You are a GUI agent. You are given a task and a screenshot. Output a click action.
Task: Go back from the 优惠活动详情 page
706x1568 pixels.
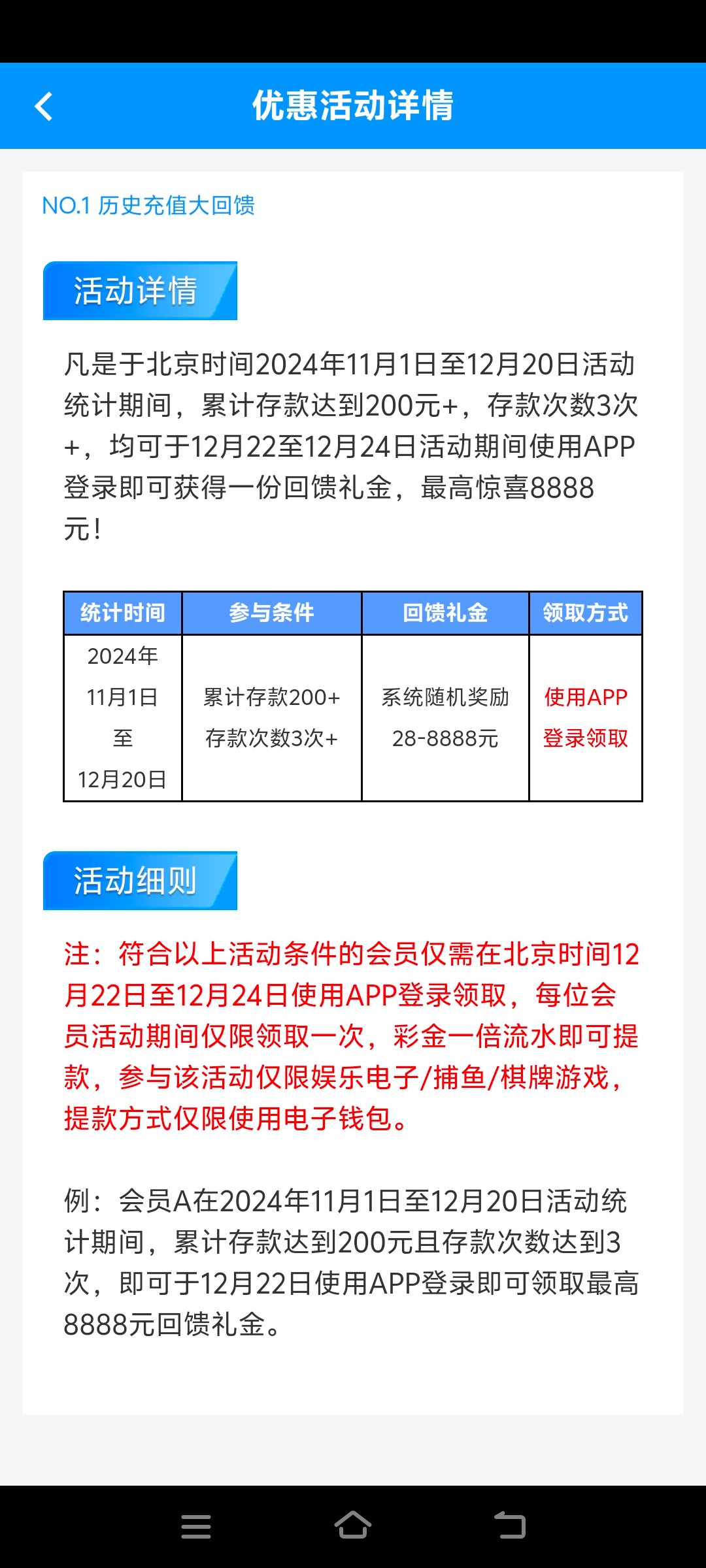(x=44, y=106)
